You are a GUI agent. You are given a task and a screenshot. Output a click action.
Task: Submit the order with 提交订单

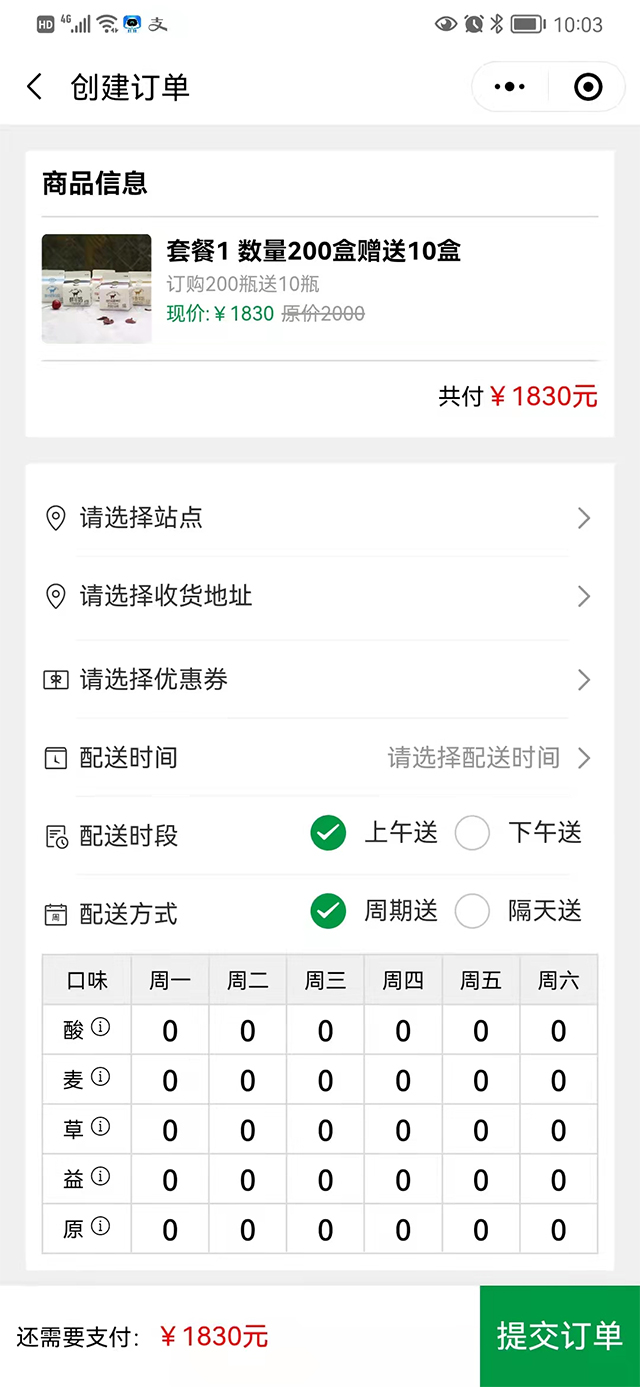point(559,1336)
